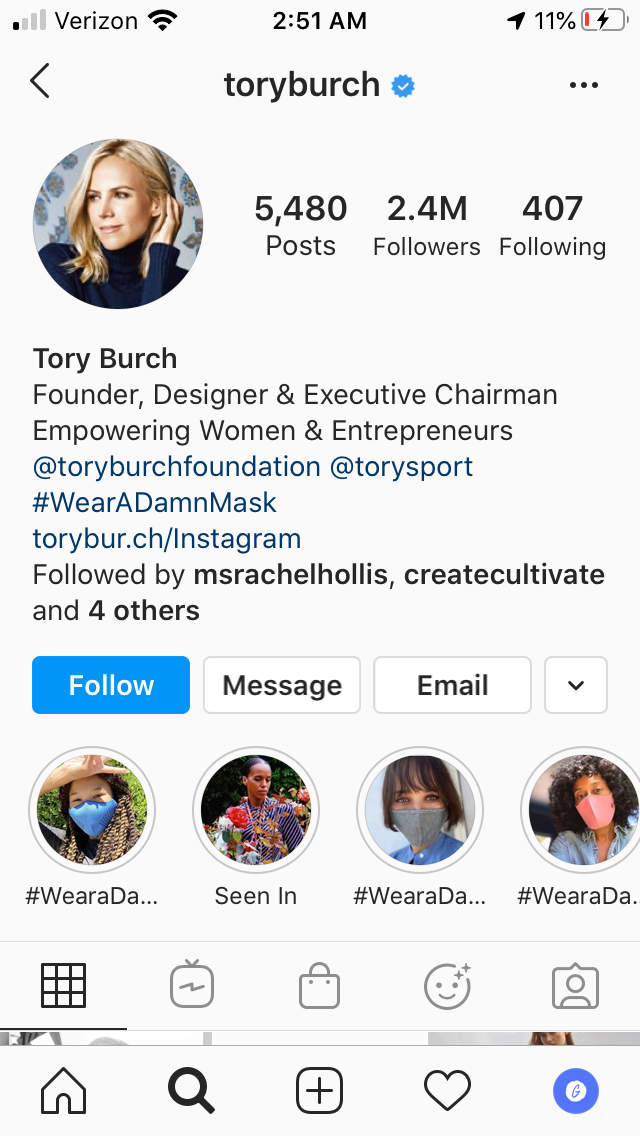Expand suggested accounts with the chevron button
640x1136 pixels.
(x=575, y=685)
